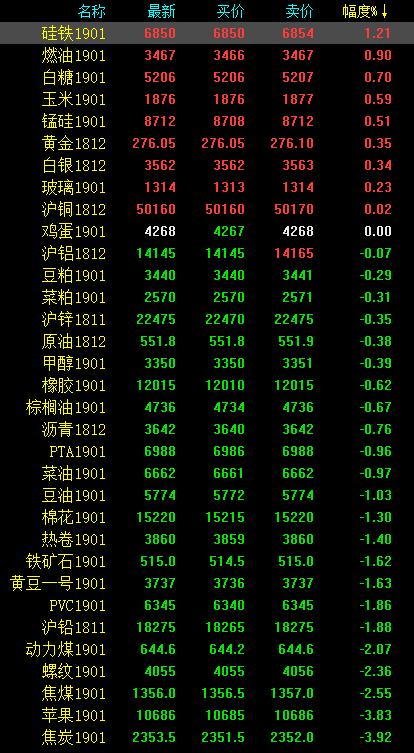Image resolution: width=414 pixels, height=753 pixels.
Task: View 铁矿石1901 contract details
Action: coord(207,561)
